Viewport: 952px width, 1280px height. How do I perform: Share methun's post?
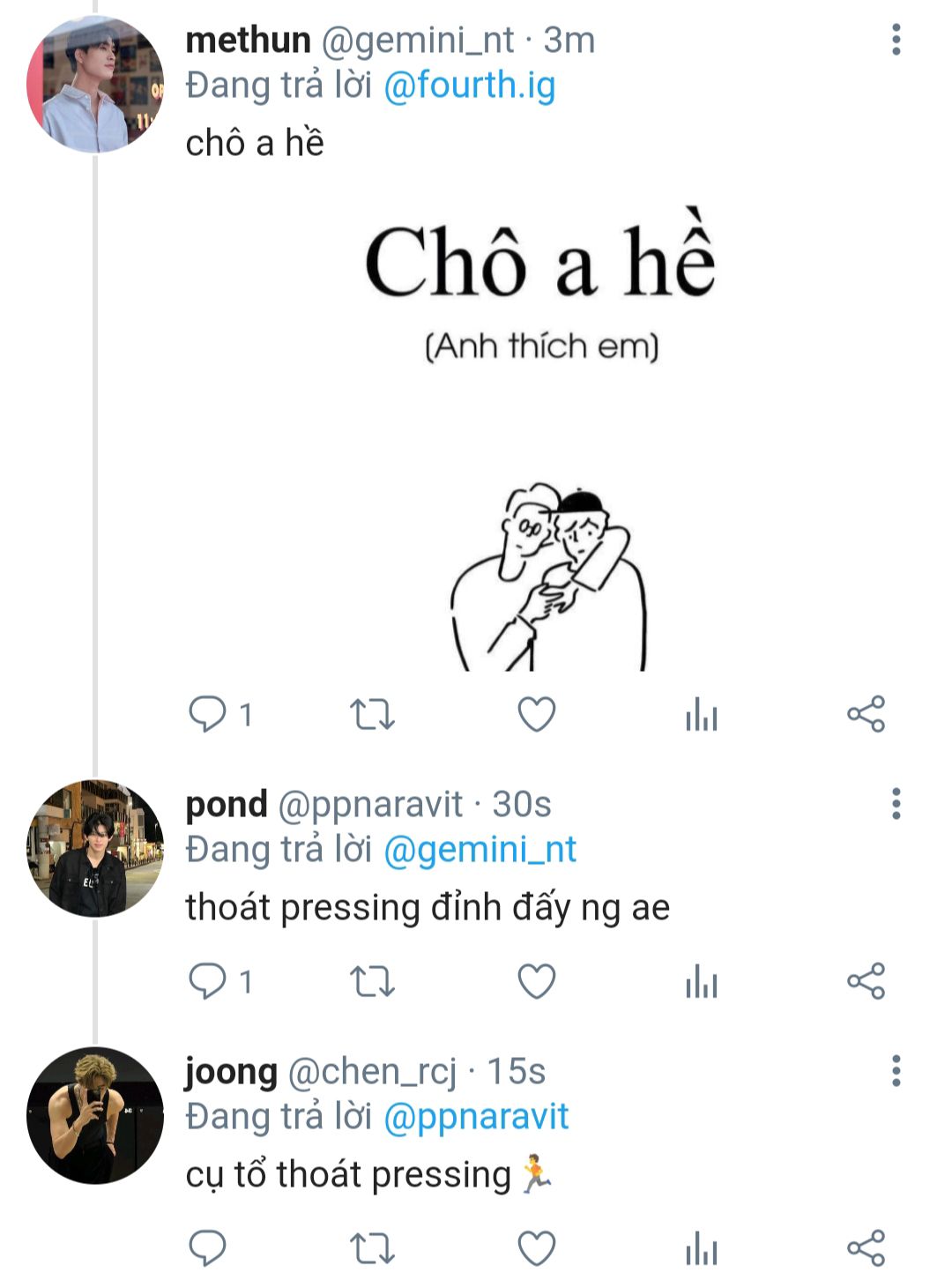866,714
